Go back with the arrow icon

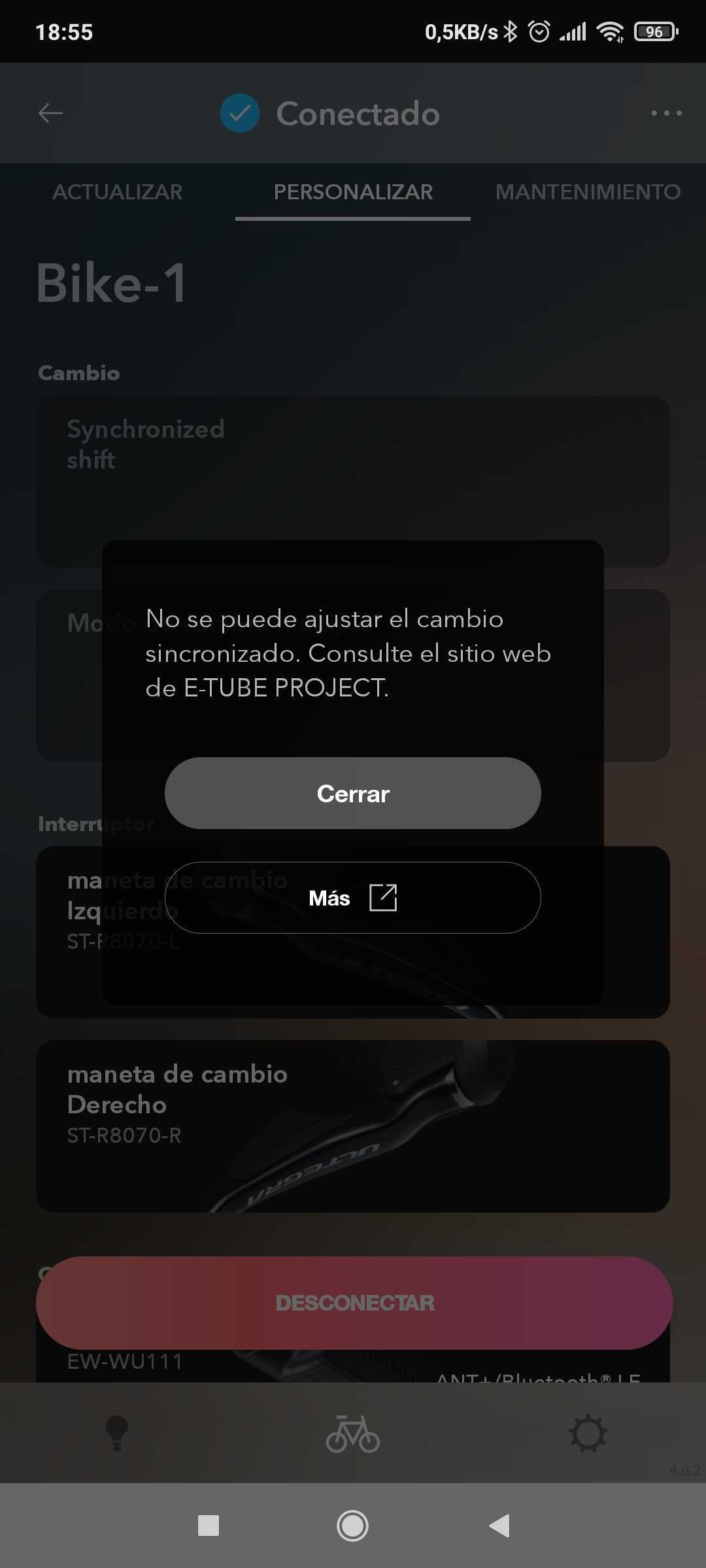(50, 113)
